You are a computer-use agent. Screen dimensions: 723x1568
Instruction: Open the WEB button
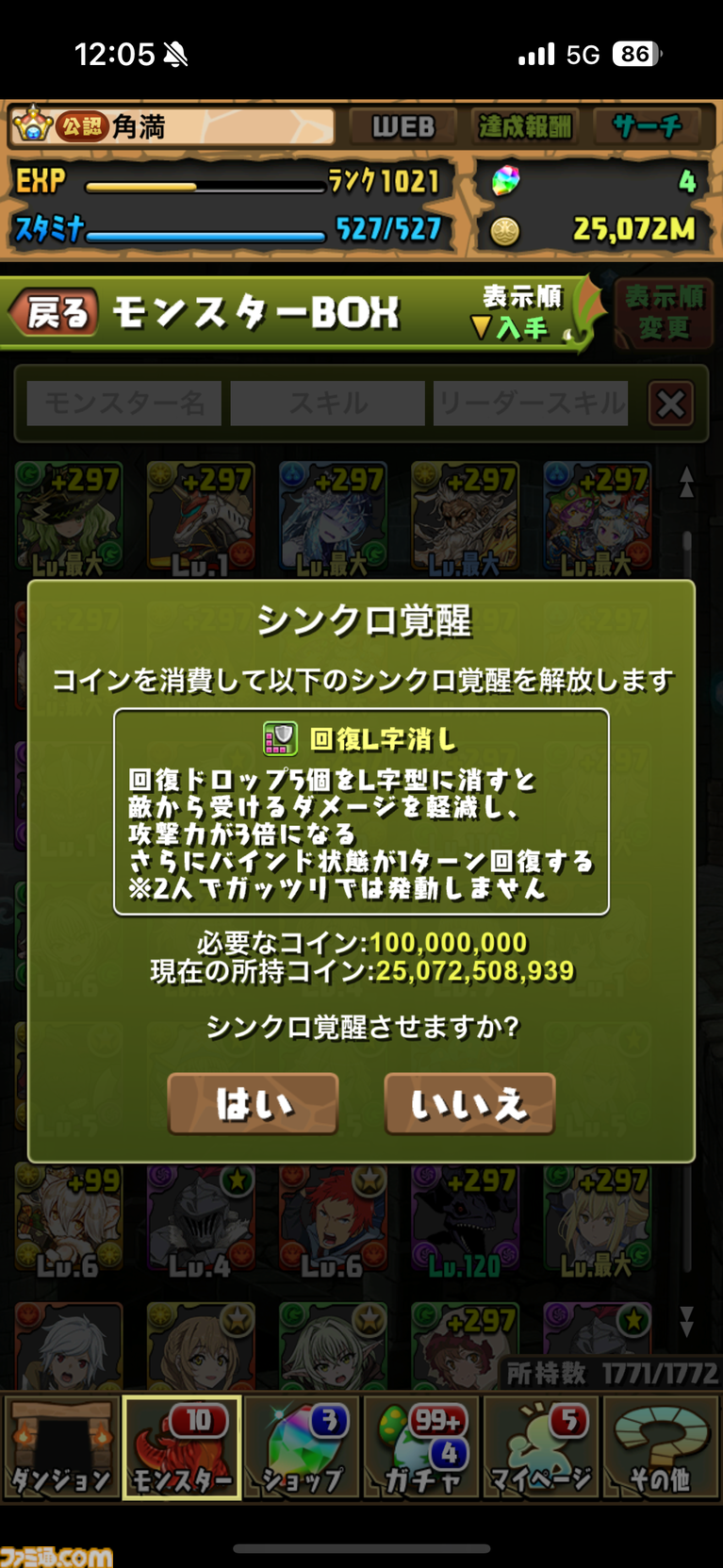[x=403, y=126]
